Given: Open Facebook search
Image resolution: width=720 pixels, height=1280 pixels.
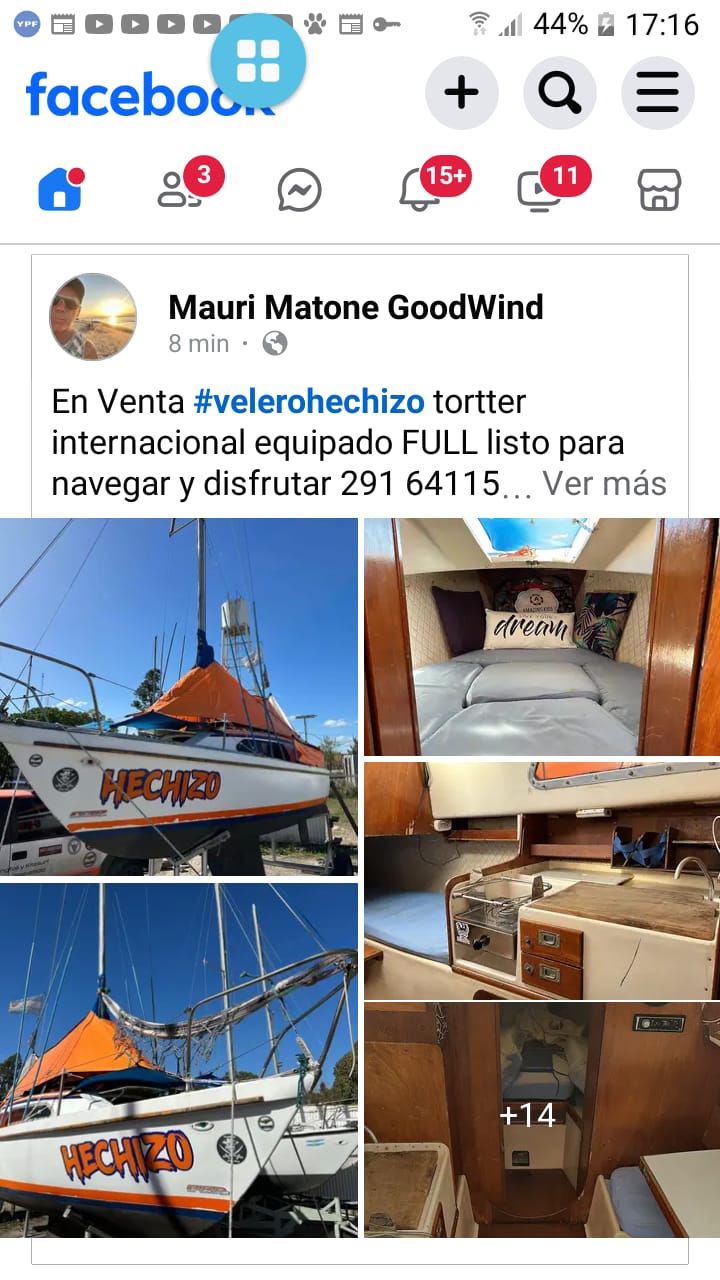Looking at the screenshot, I should click(560, 93).
